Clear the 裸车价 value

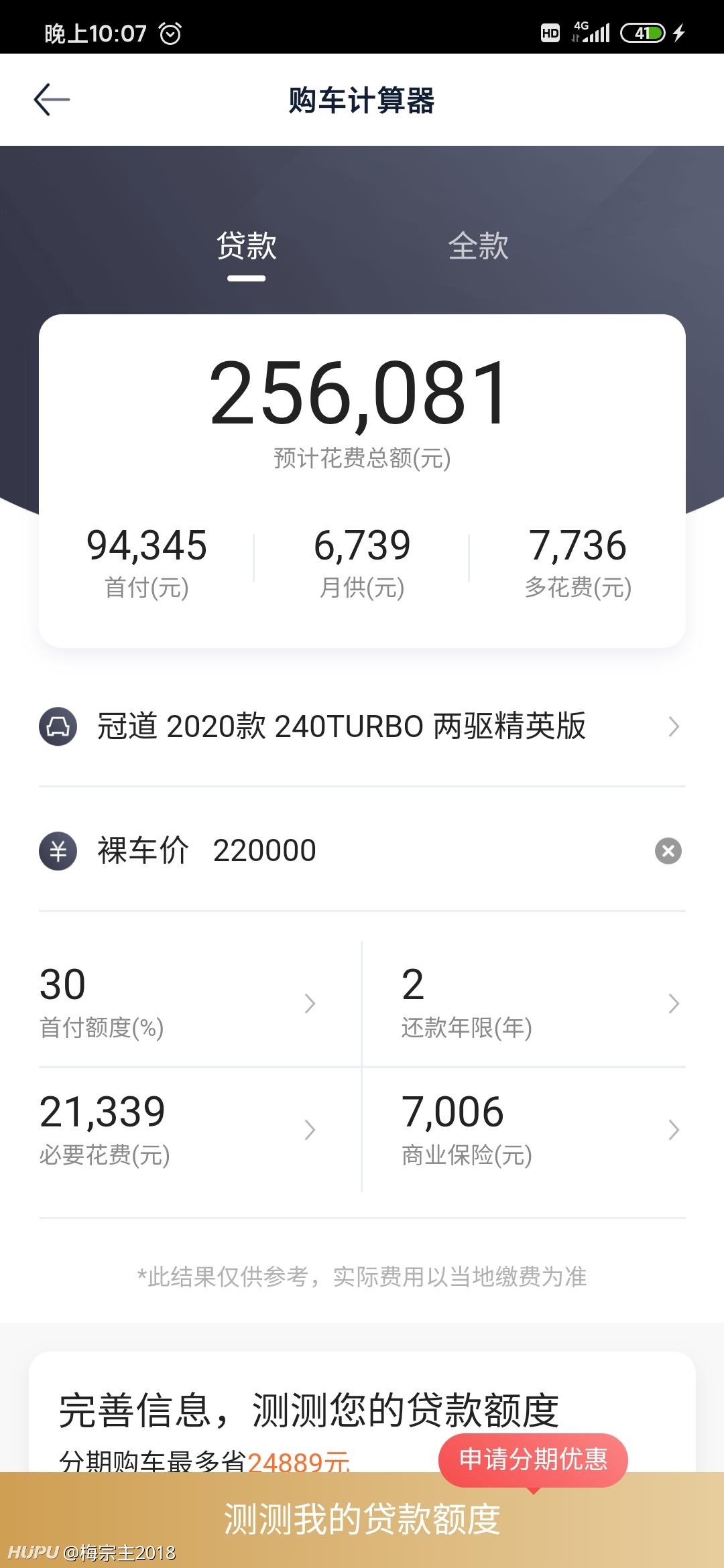(x=668, y=851)
